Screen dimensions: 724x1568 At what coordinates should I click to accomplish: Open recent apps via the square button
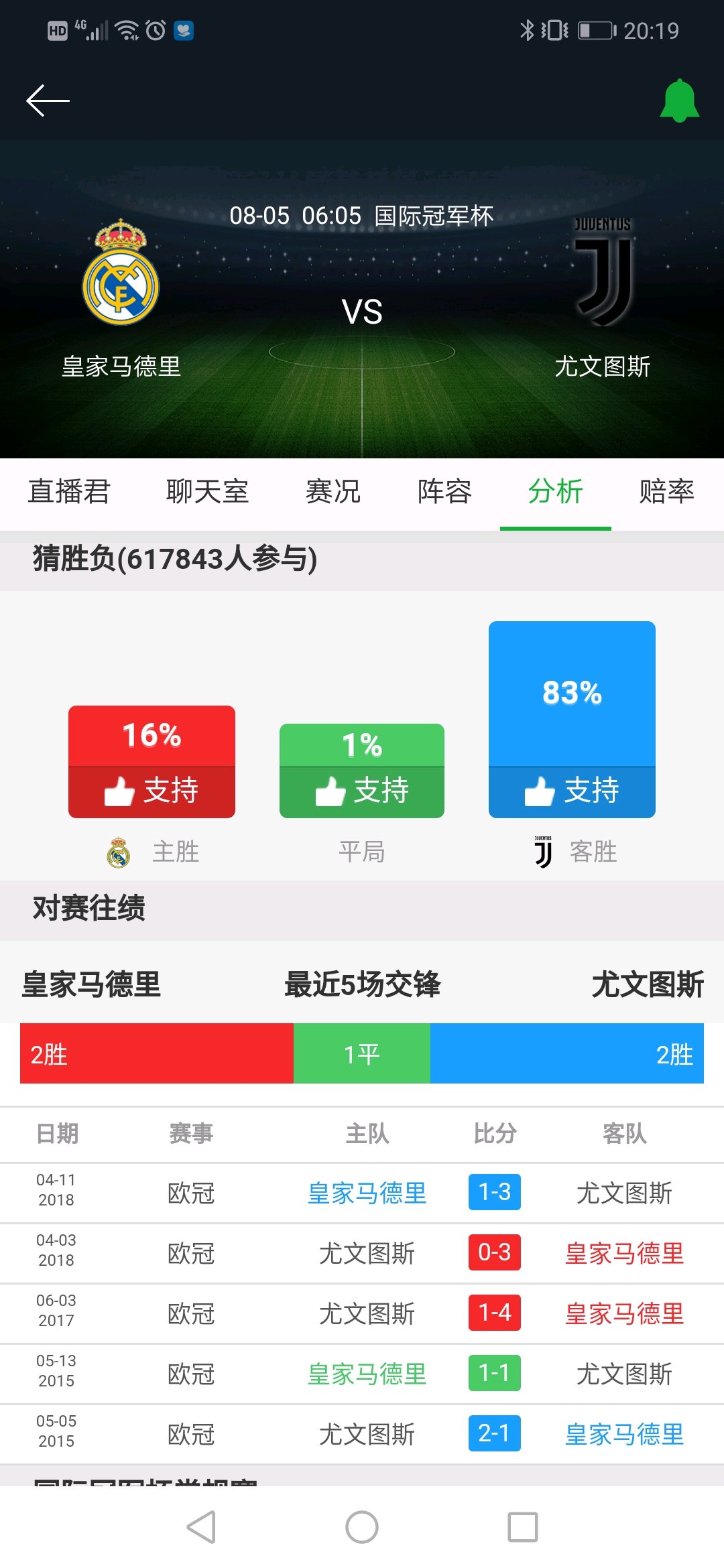pyautogui.click(x=523, y=1527)
